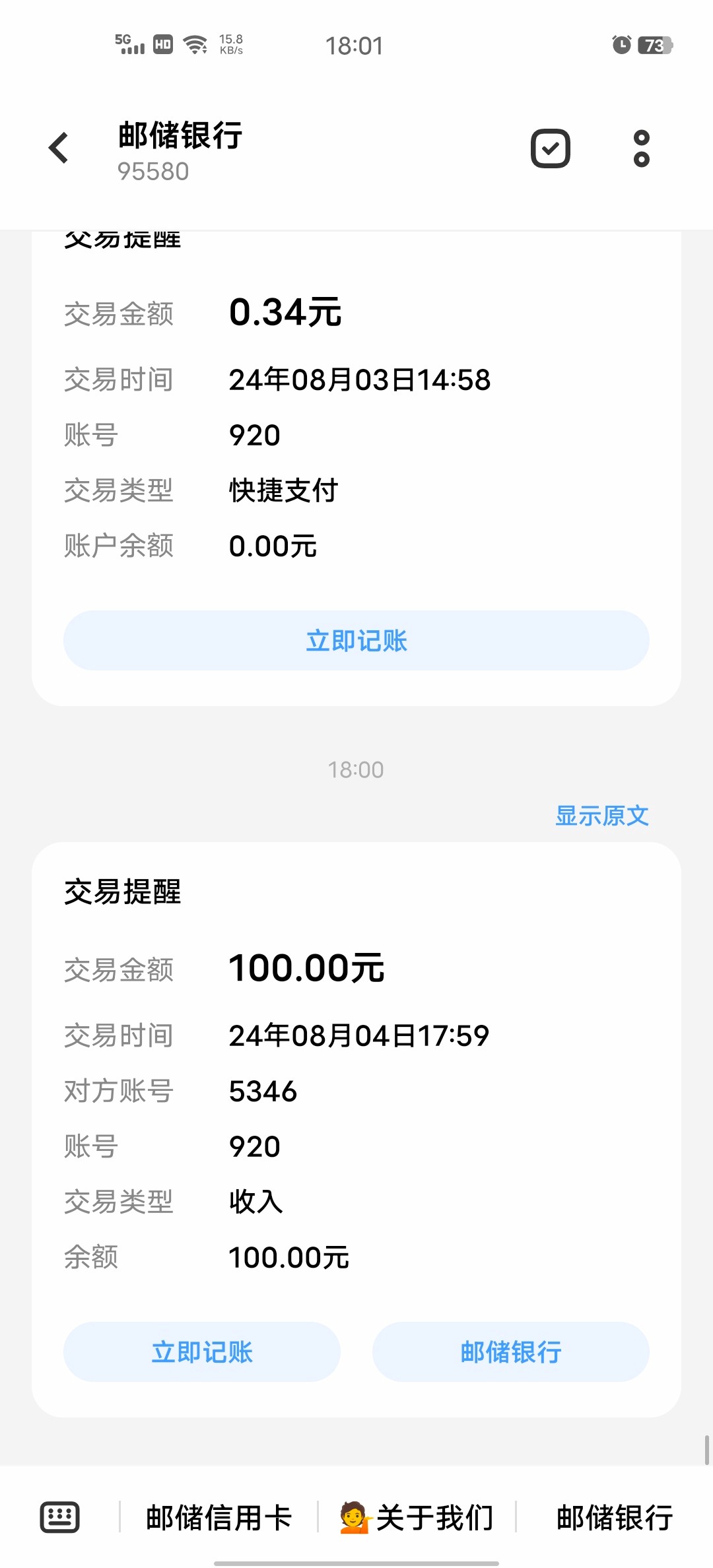
Task: Open 邮储银行 button in the 100.00元 card
Action: 510,1352
